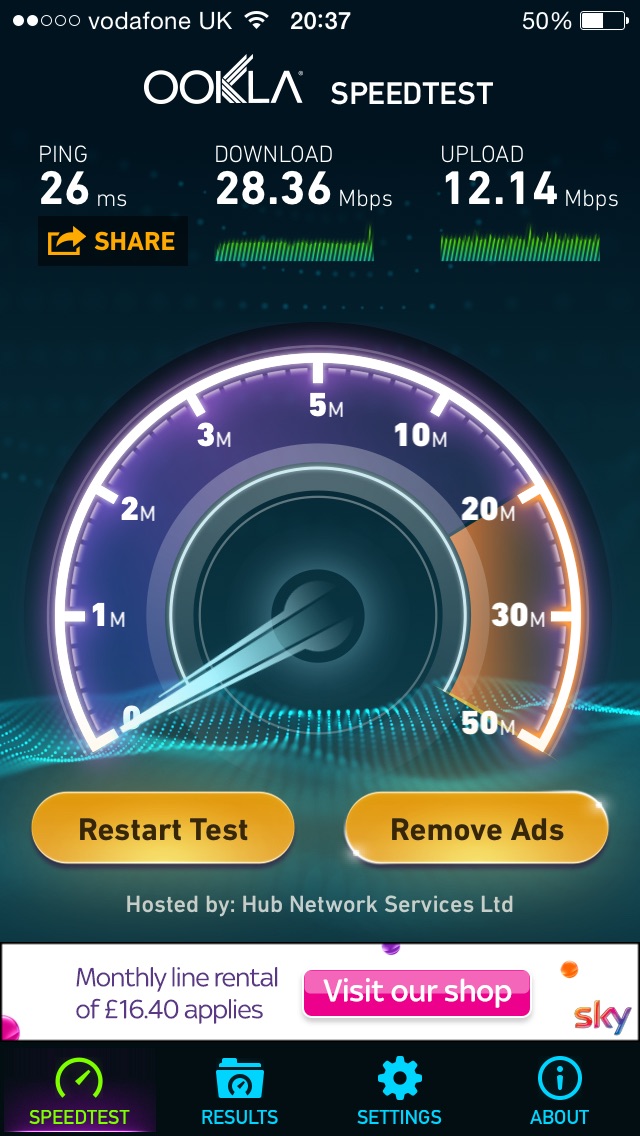Open the Settings tab
The height and width of the screenshot is (1136, 640).
tap(399, 1092)
